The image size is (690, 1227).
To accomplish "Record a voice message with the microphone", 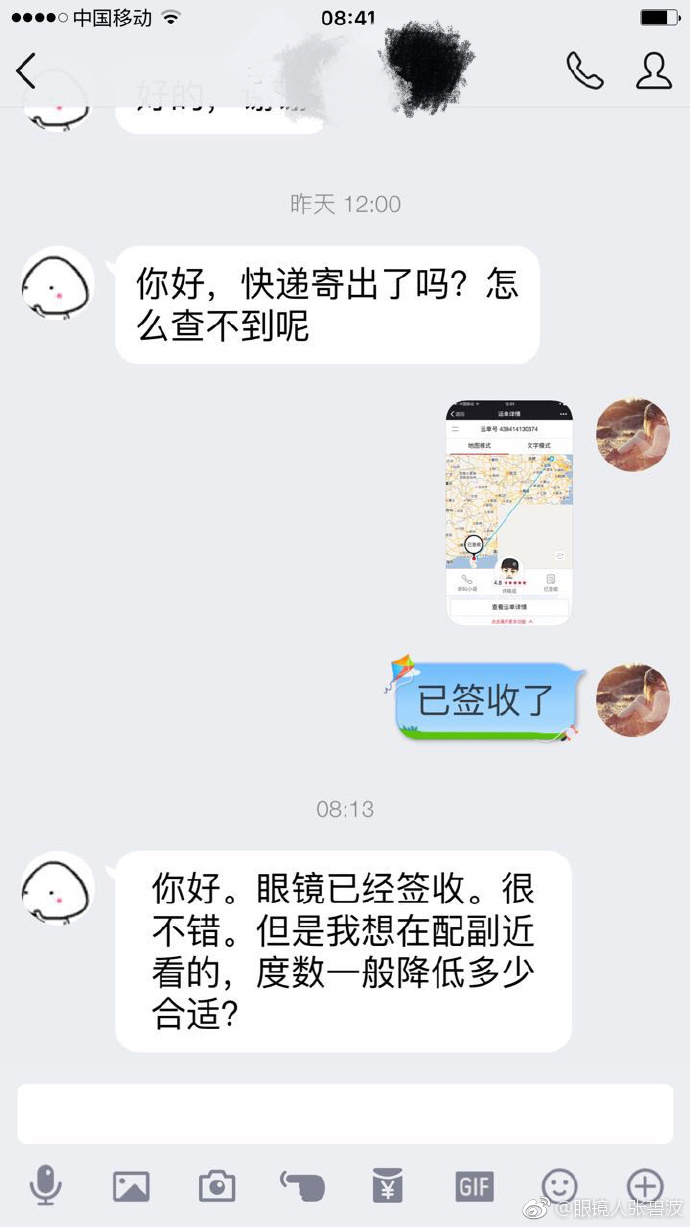I will (x=45, y=1186).
